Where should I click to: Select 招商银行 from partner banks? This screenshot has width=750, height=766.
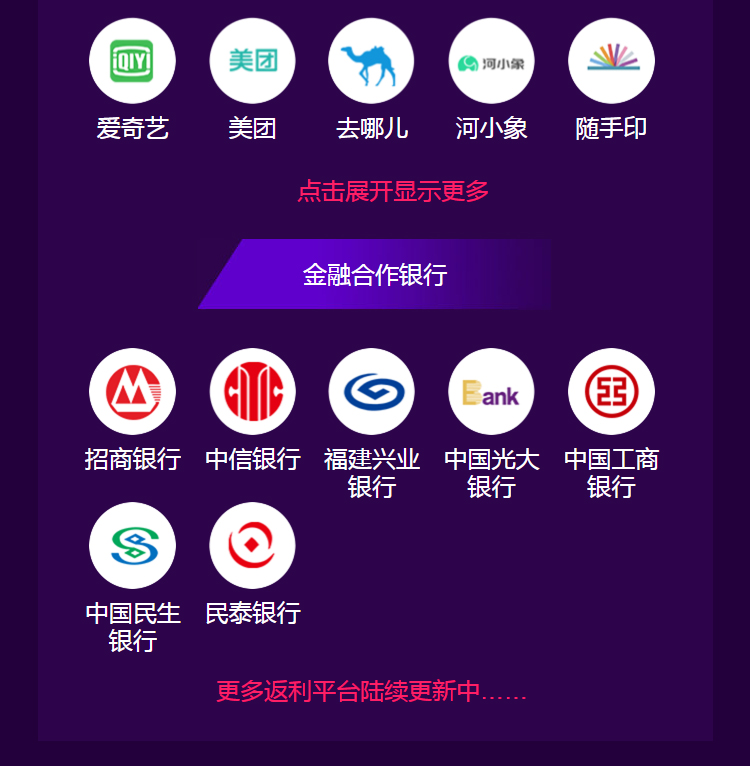[132, 391]
